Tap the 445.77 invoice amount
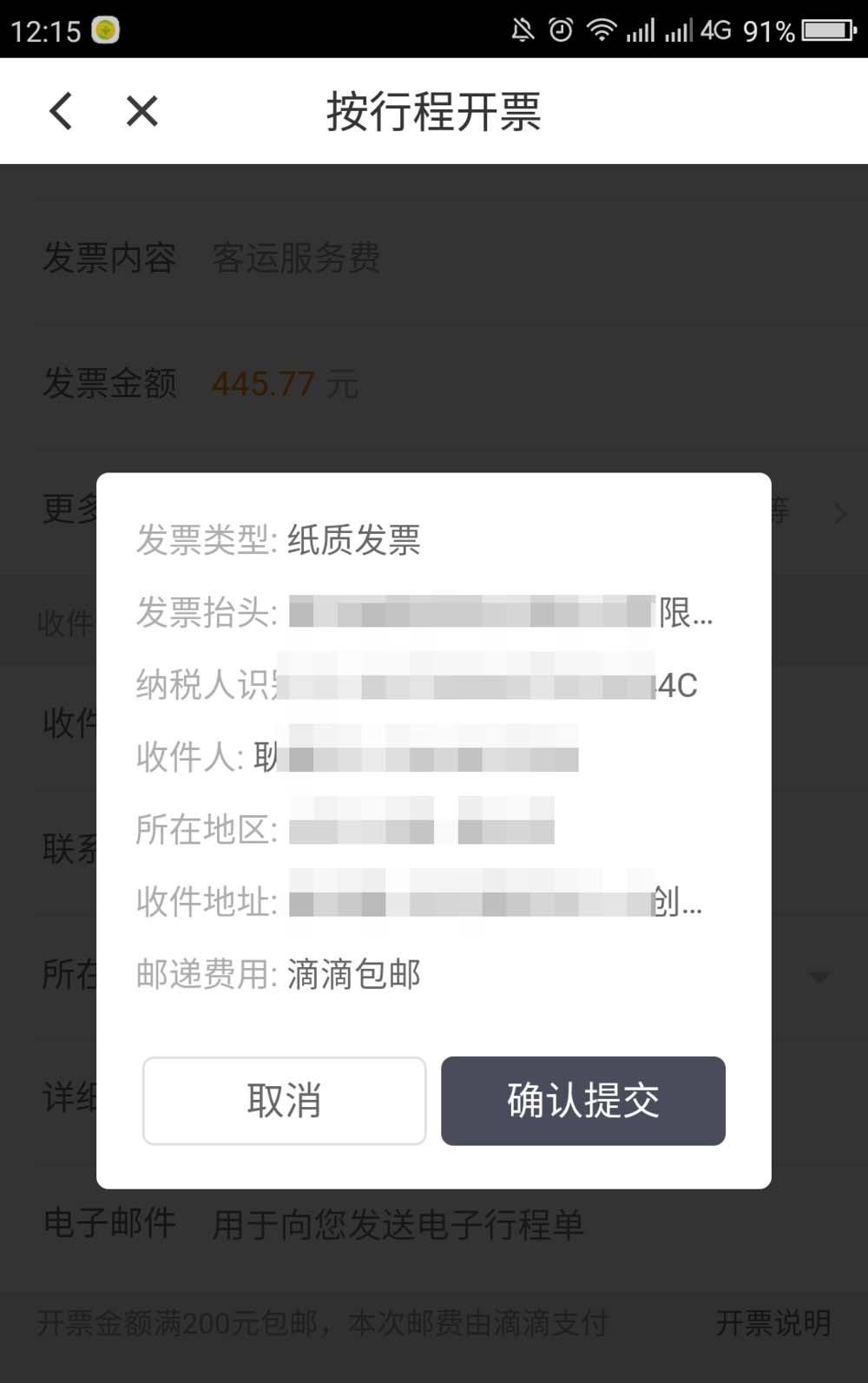The width and height of the screenshot is (868, 1383). point(265,384)
